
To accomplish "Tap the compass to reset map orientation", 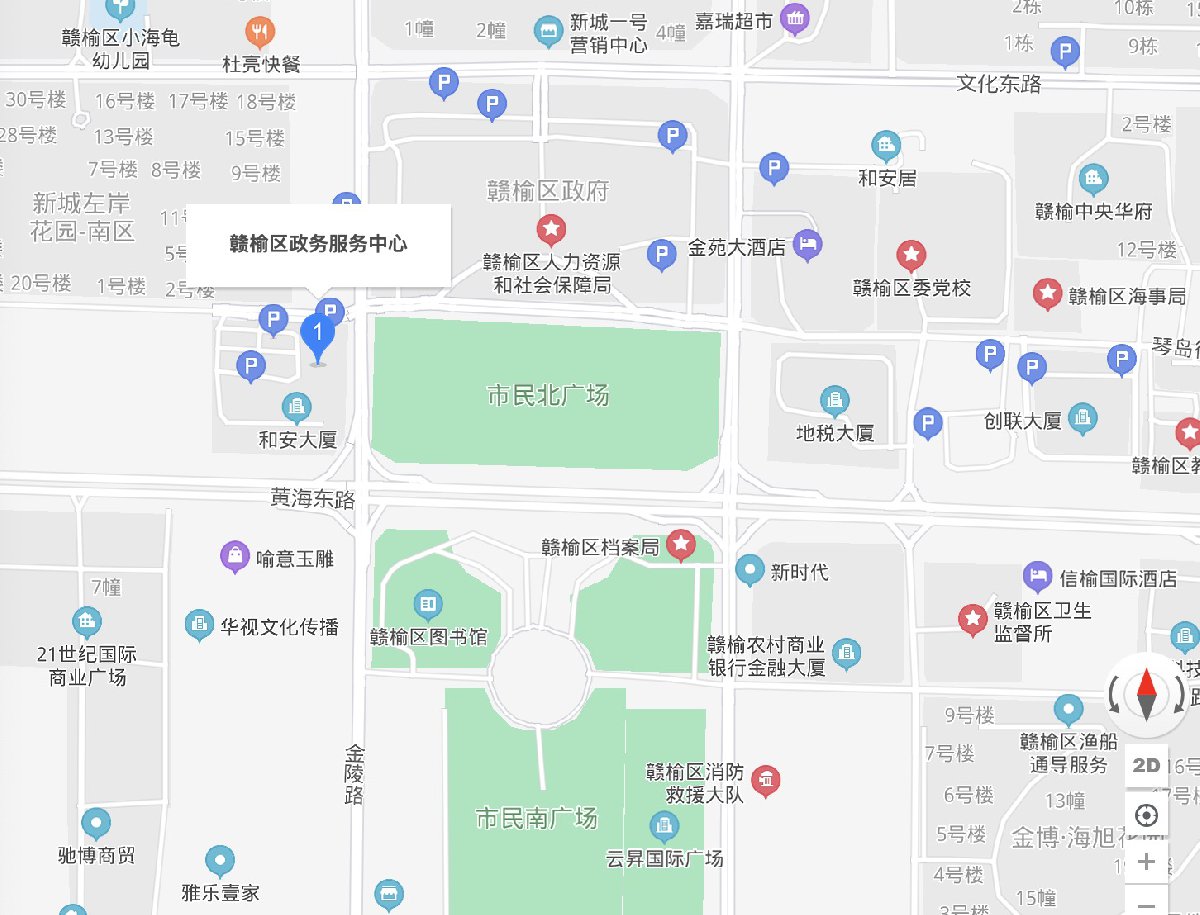I will pos(1146,695).
